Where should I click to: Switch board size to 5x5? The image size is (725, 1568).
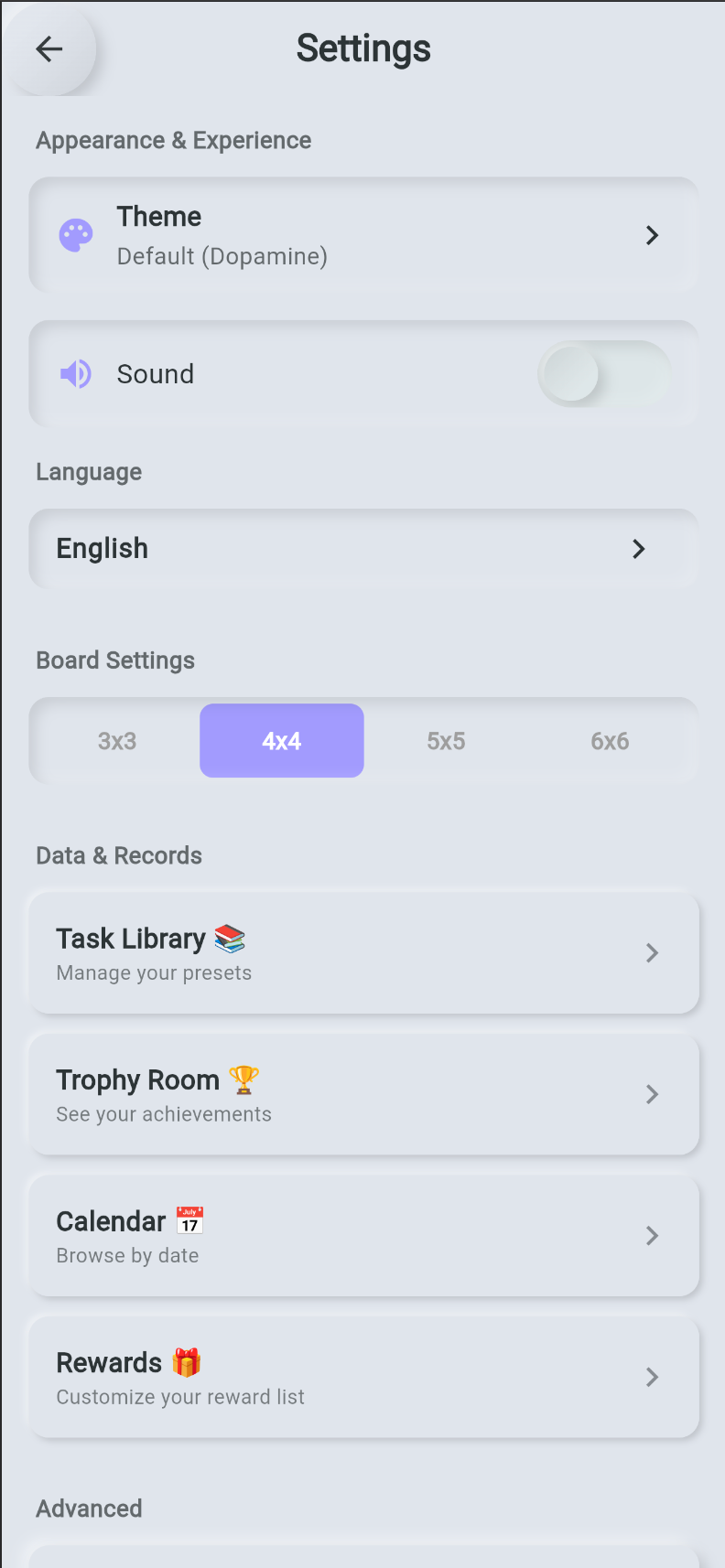pyautogui.click(x=446, y=741)
